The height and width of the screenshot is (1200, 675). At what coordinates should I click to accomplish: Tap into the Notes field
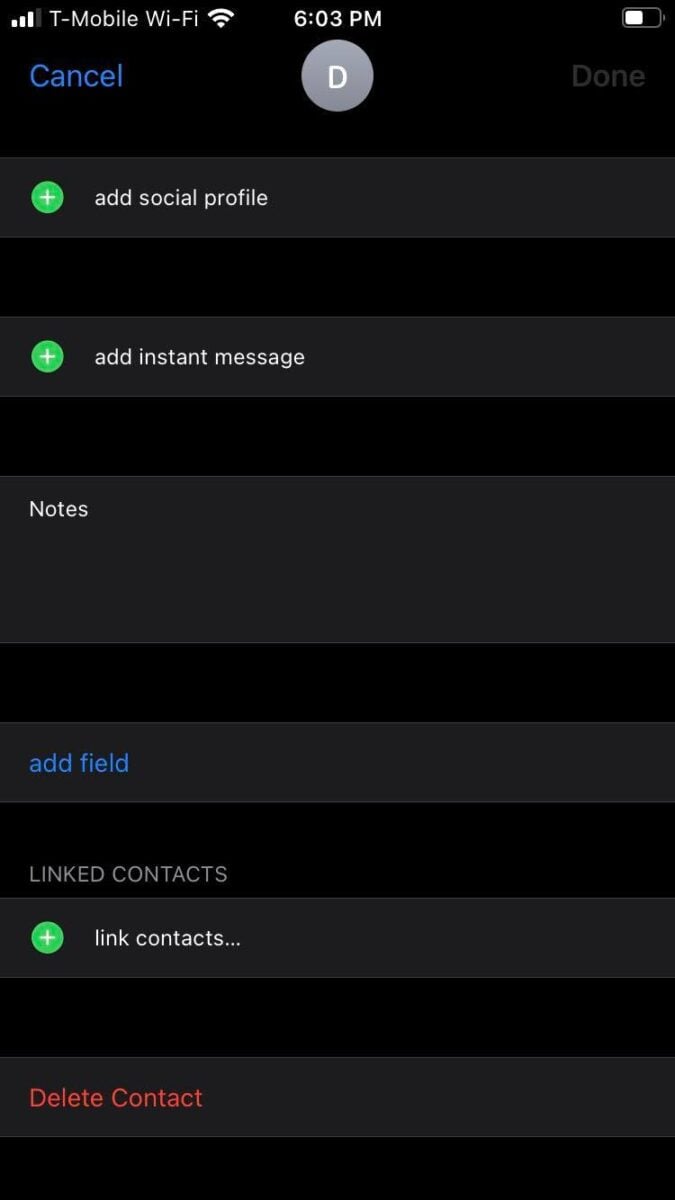337,559
